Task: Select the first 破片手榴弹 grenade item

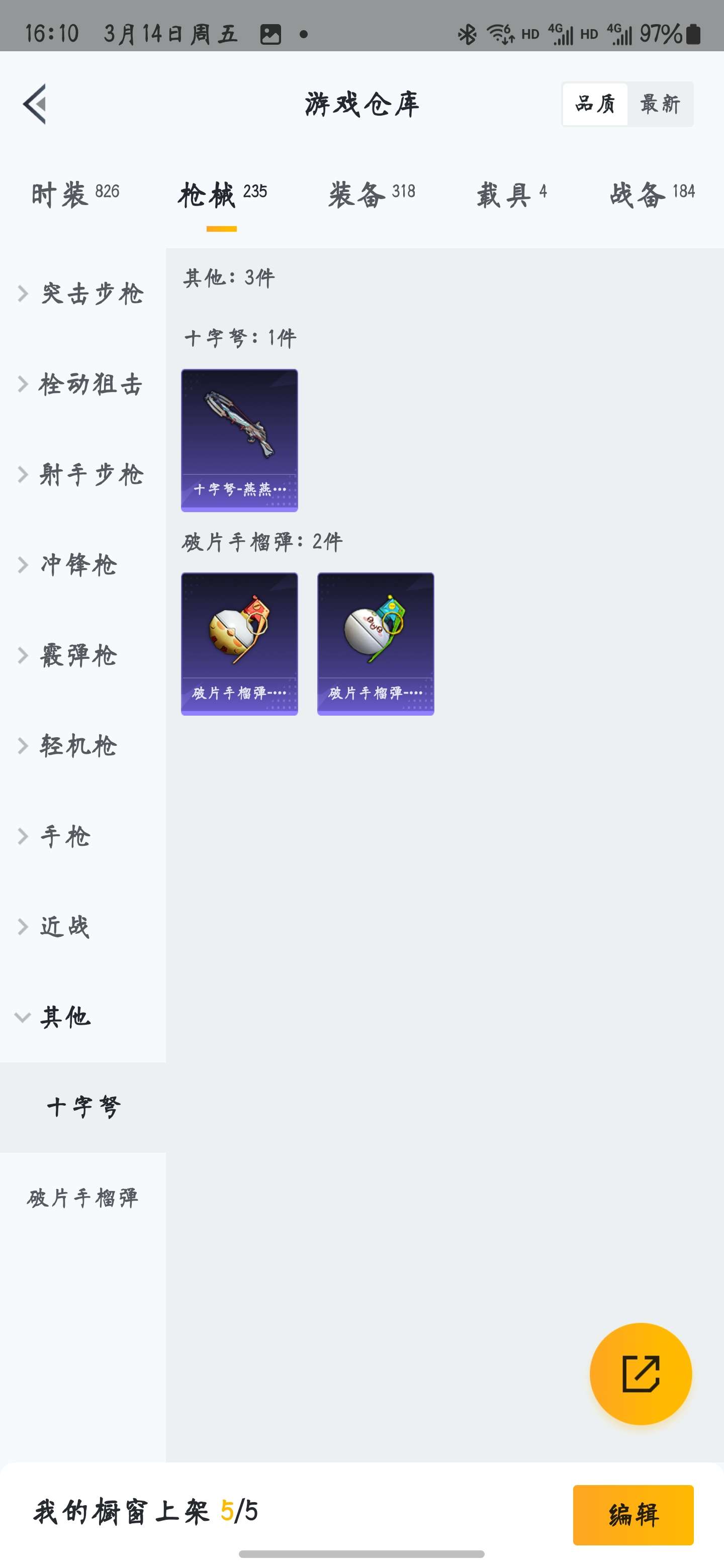Action: click(239, 643)
